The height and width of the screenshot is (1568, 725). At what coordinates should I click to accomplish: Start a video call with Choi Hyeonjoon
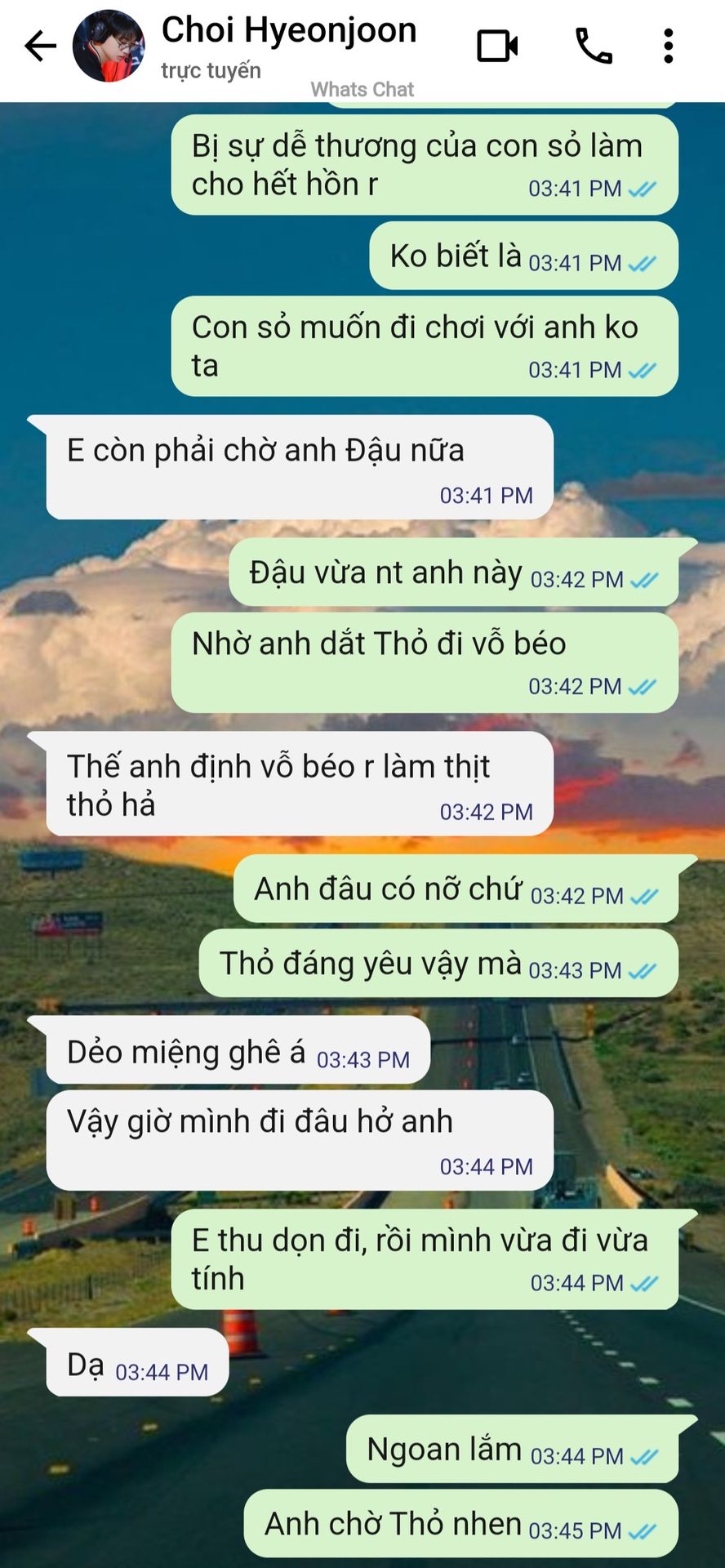pyautogui.click(x=497, y=46)
